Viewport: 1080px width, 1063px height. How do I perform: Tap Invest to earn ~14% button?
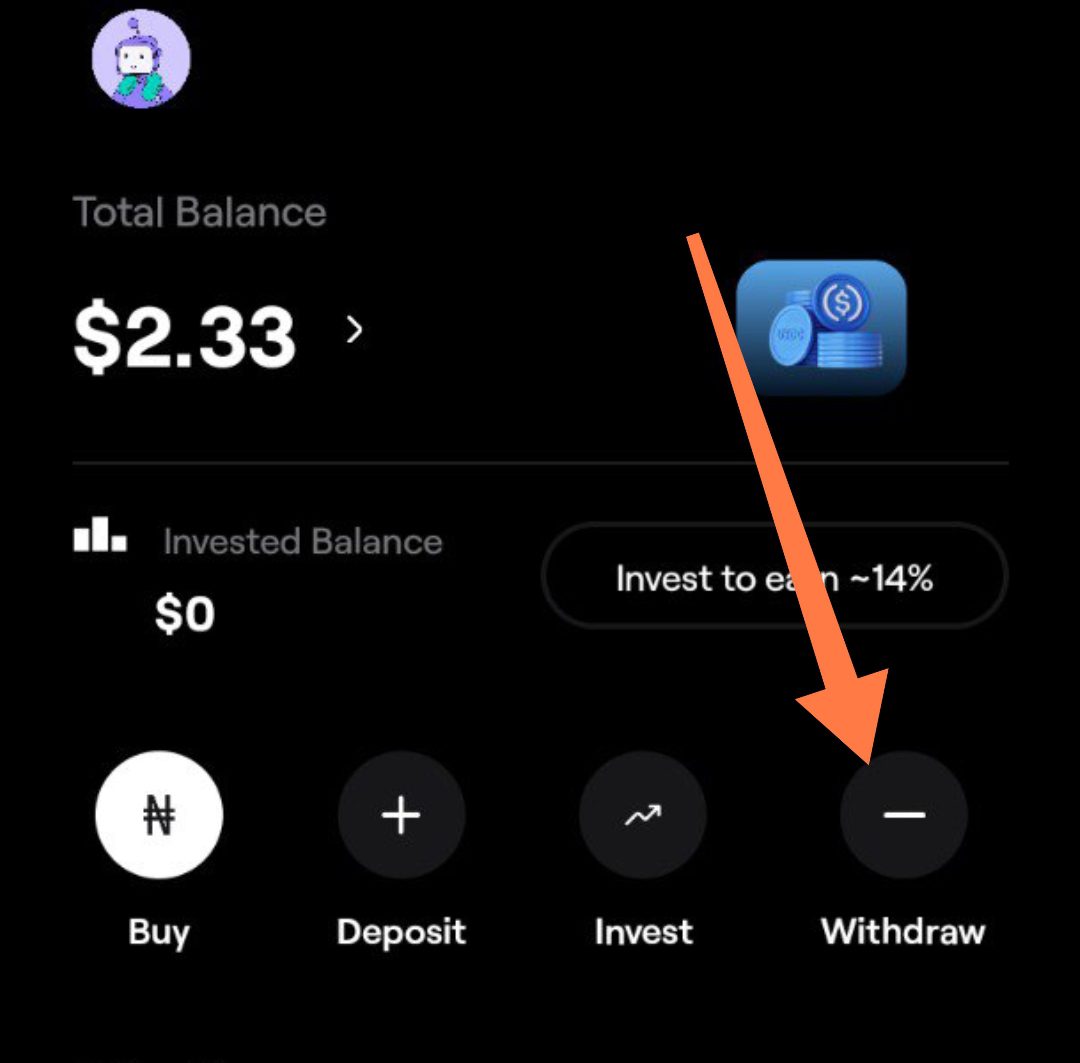774,577
